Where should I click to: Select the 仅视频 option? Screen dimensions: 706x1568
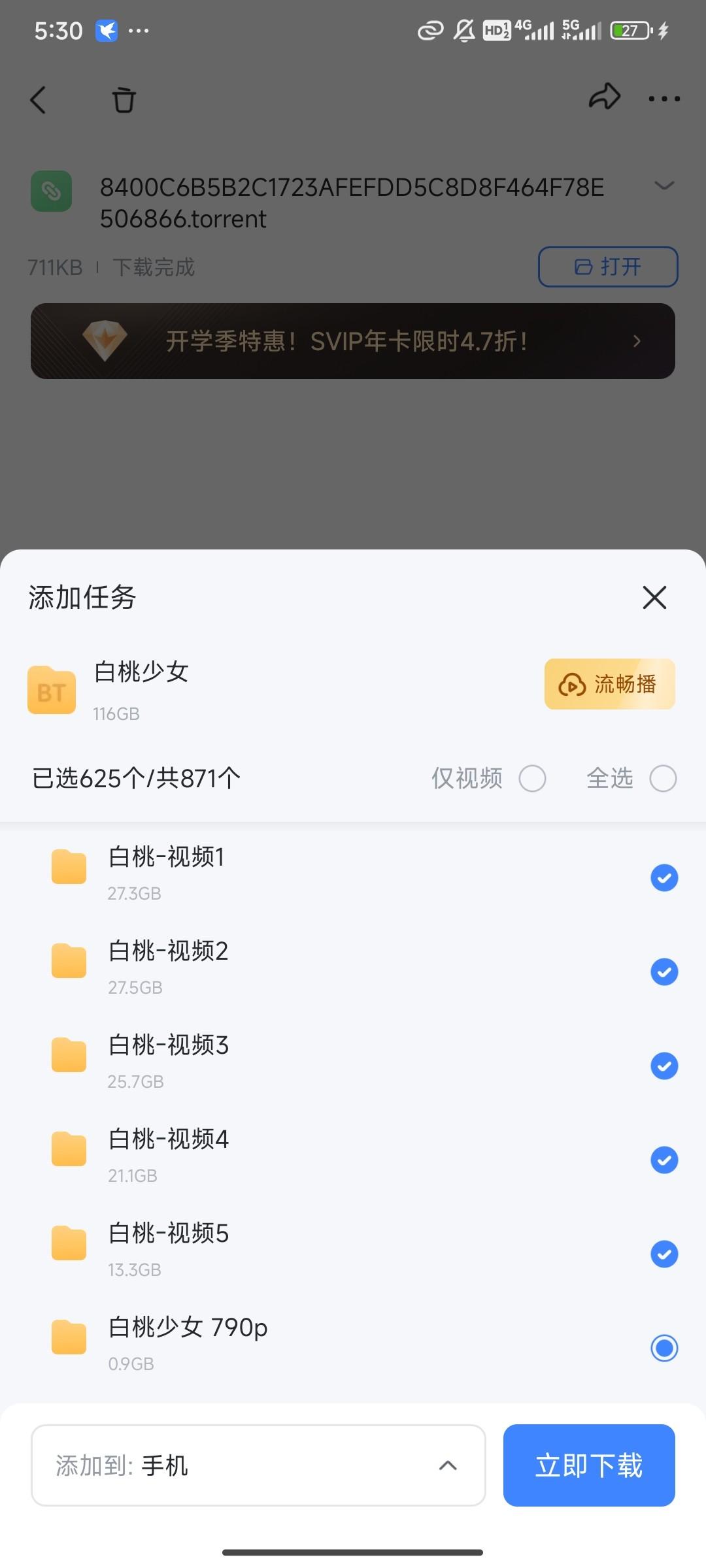[x=532, y=778]
